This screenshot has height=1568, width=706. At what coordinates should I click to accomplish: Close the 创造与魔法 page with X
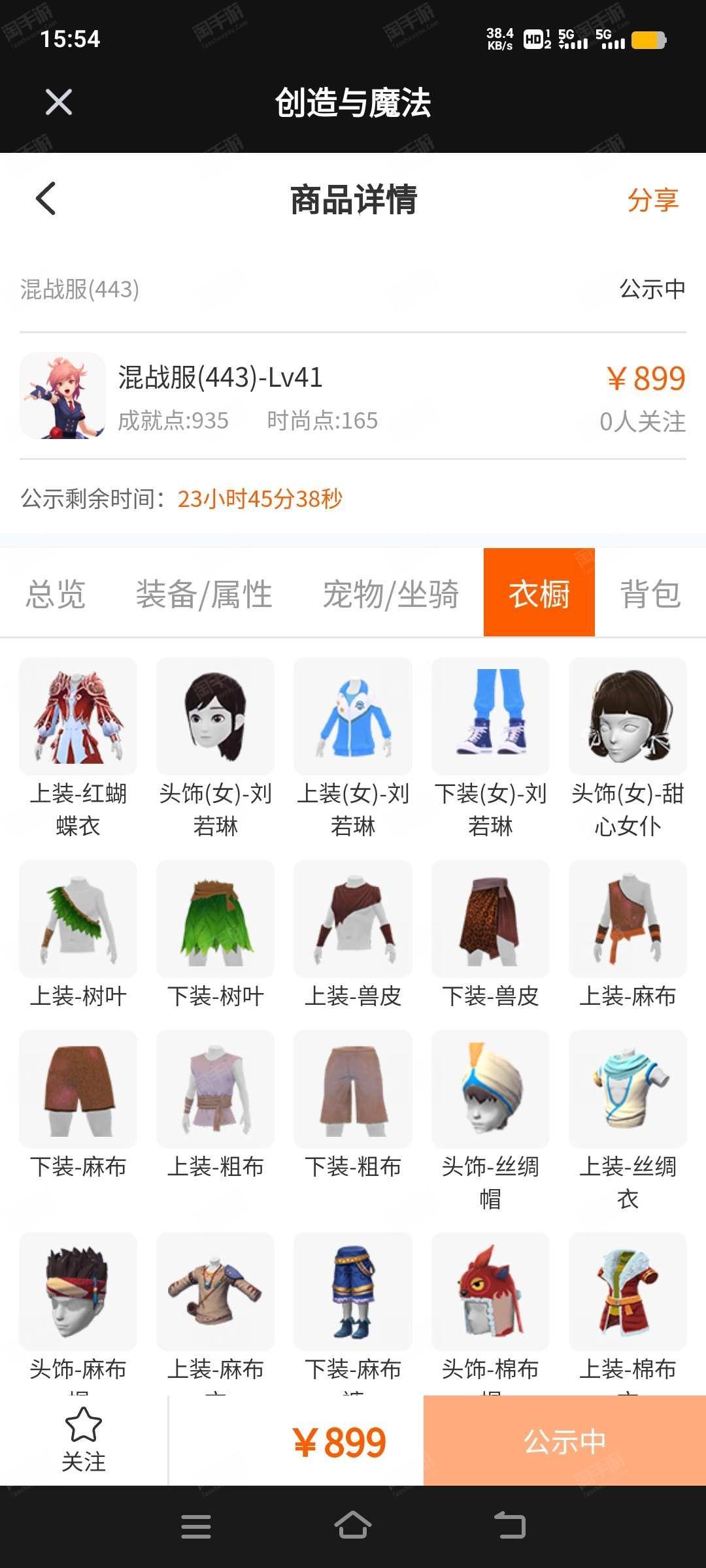59,103
